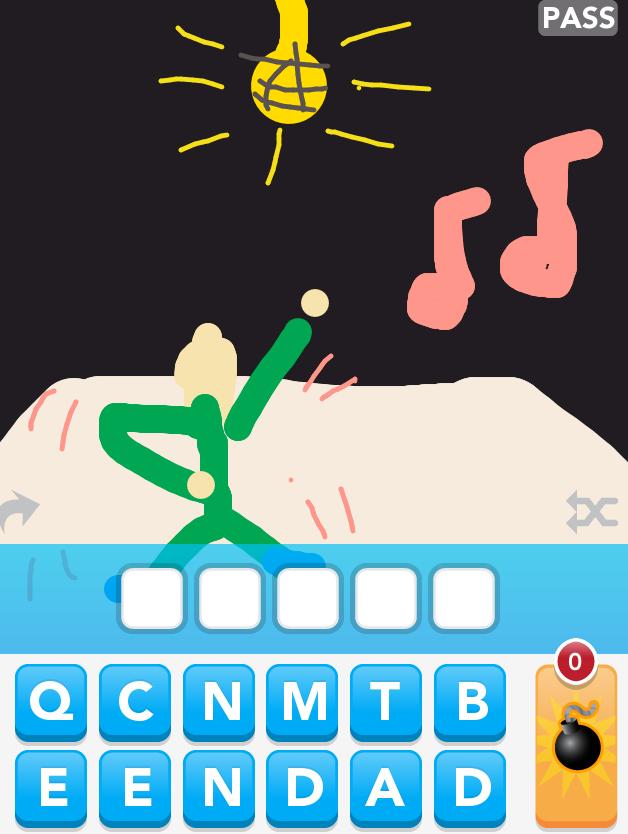Pick the letter M tile
This screenshot has height=834, width=628.
[302, 702]
